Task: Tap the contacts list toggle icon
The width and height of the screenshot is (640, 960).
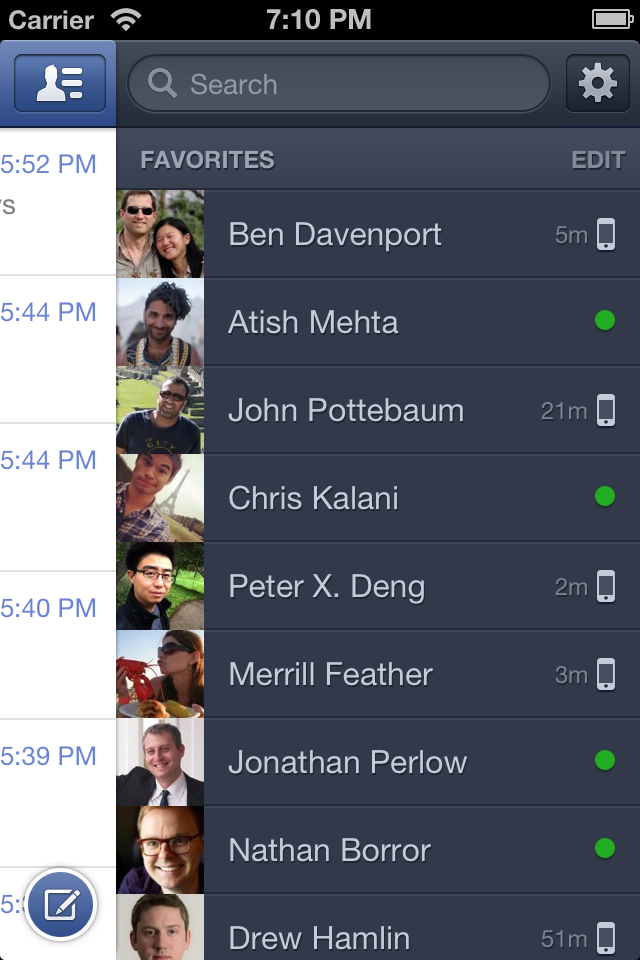Action: coord(60,83)
